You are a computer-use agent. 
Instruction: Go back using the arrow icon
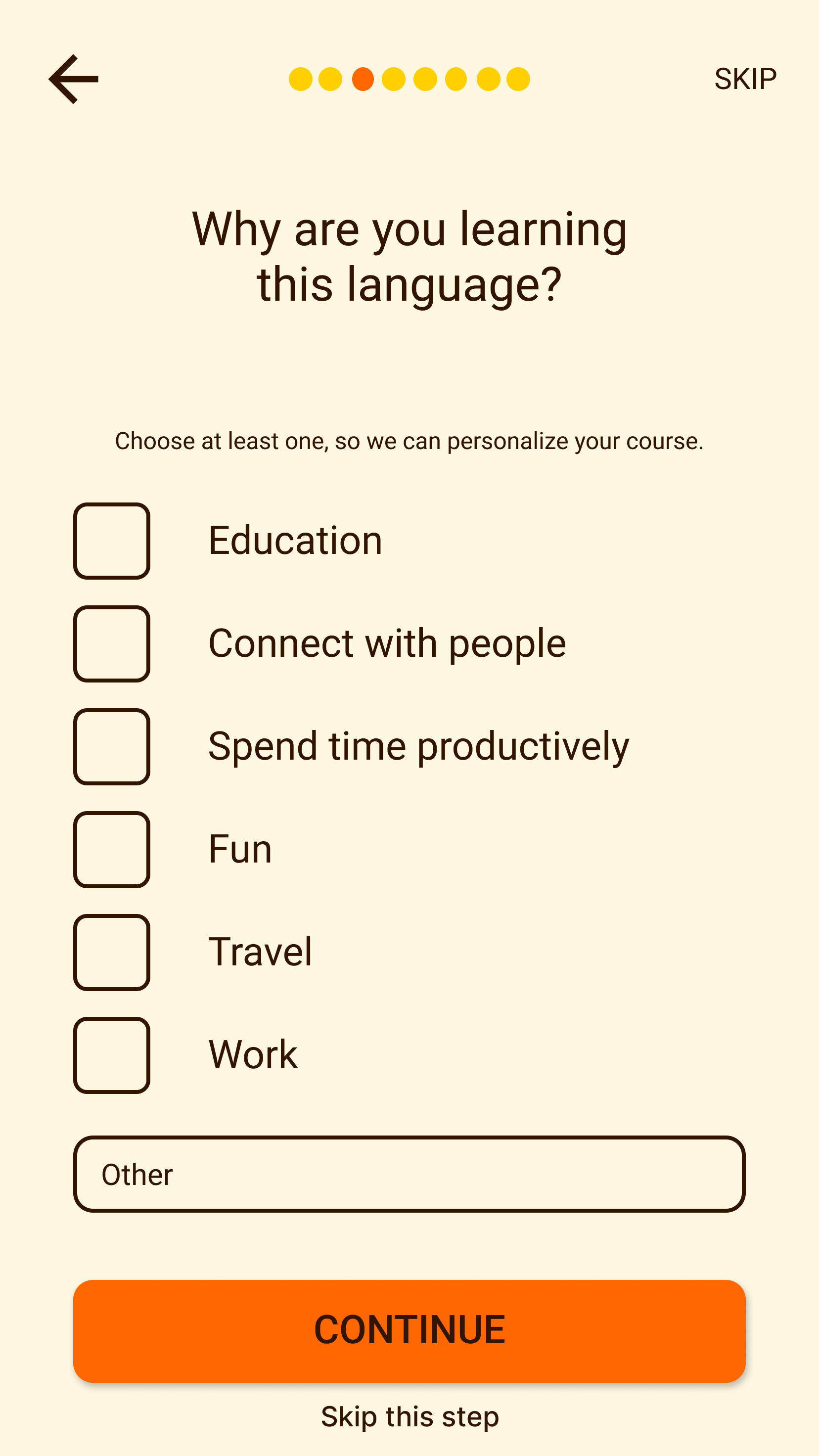[x=74, y=79]
